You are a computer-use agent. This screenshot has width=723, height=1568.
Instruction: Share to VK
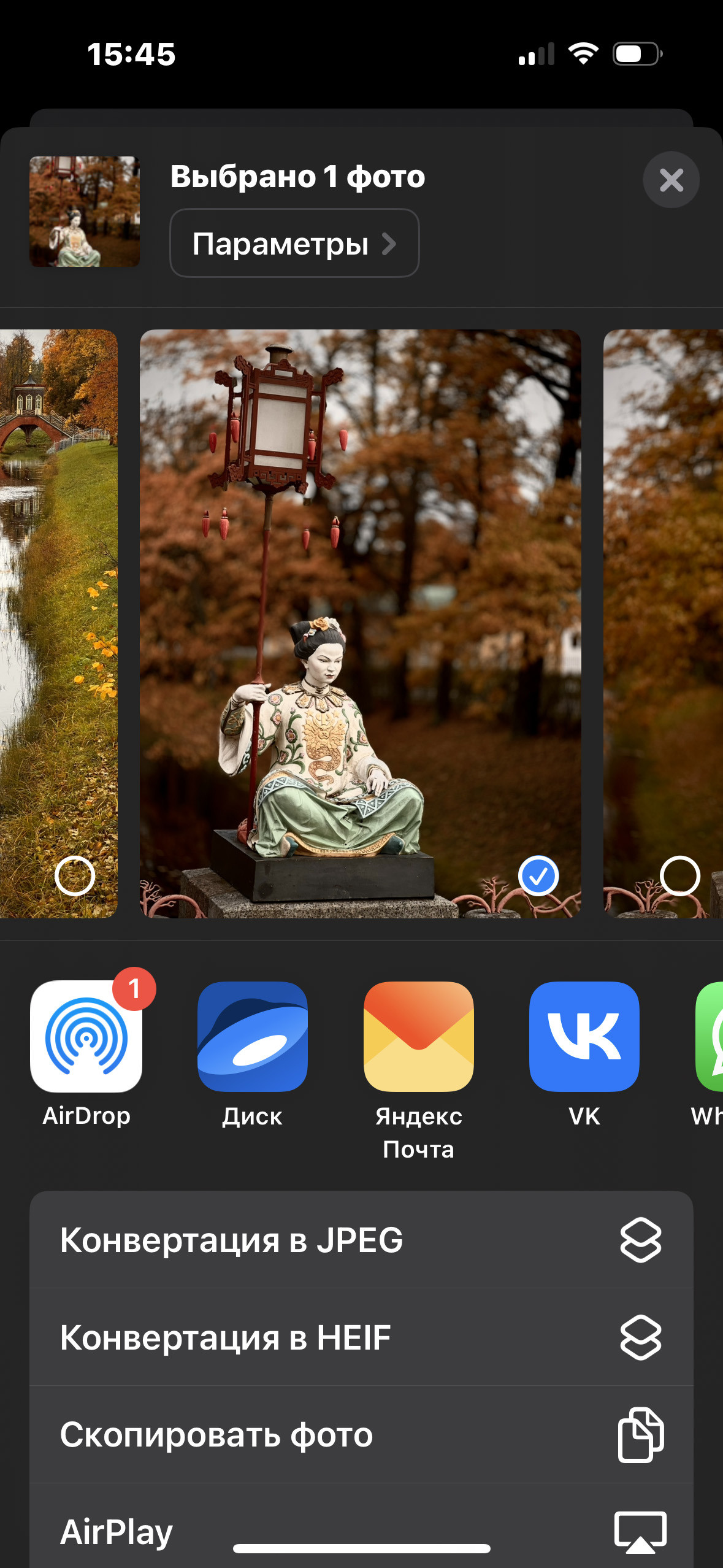[584, 1037]
